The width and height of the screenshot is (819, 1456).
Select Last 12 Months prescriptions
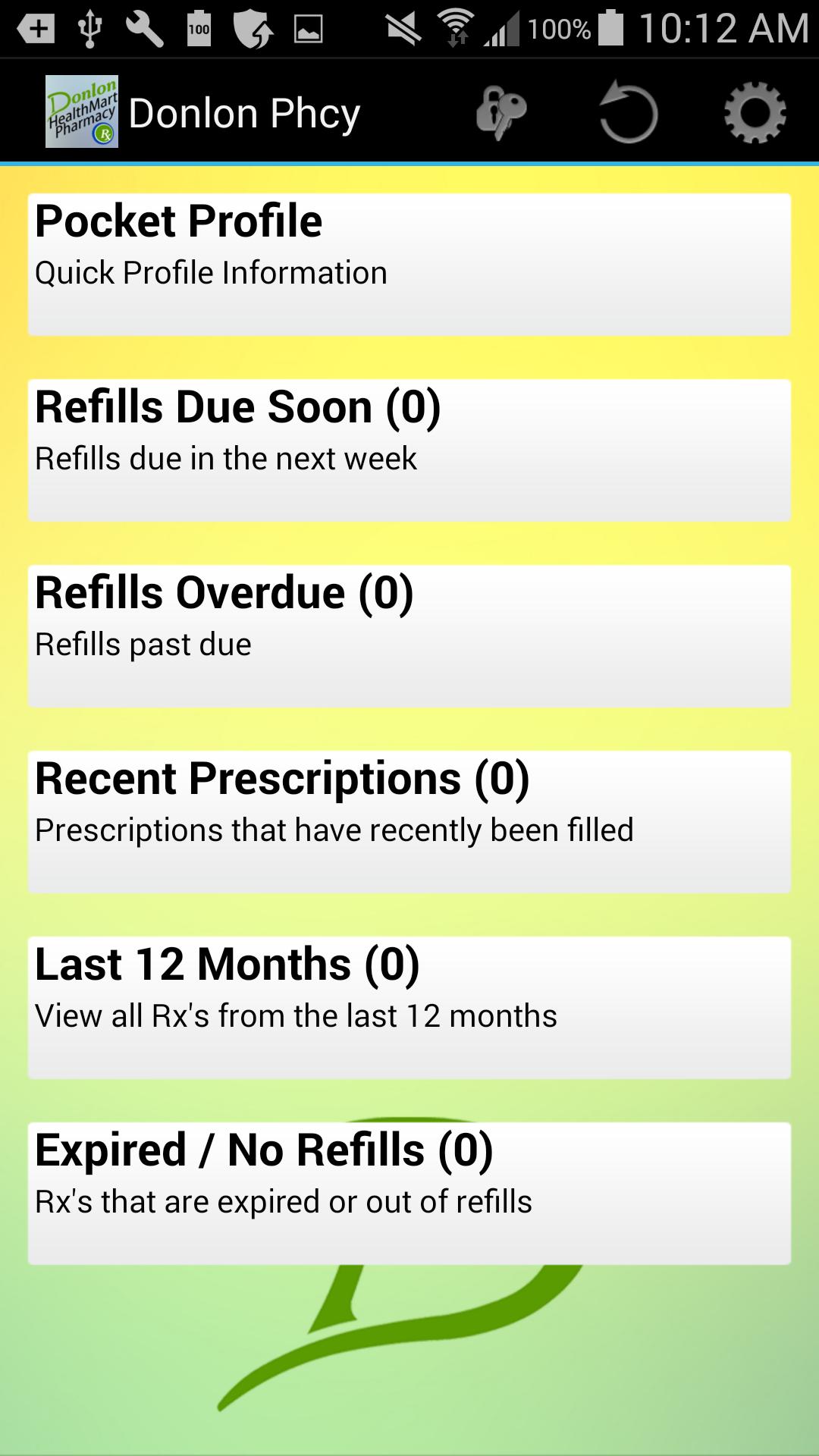click(409, 1007)
